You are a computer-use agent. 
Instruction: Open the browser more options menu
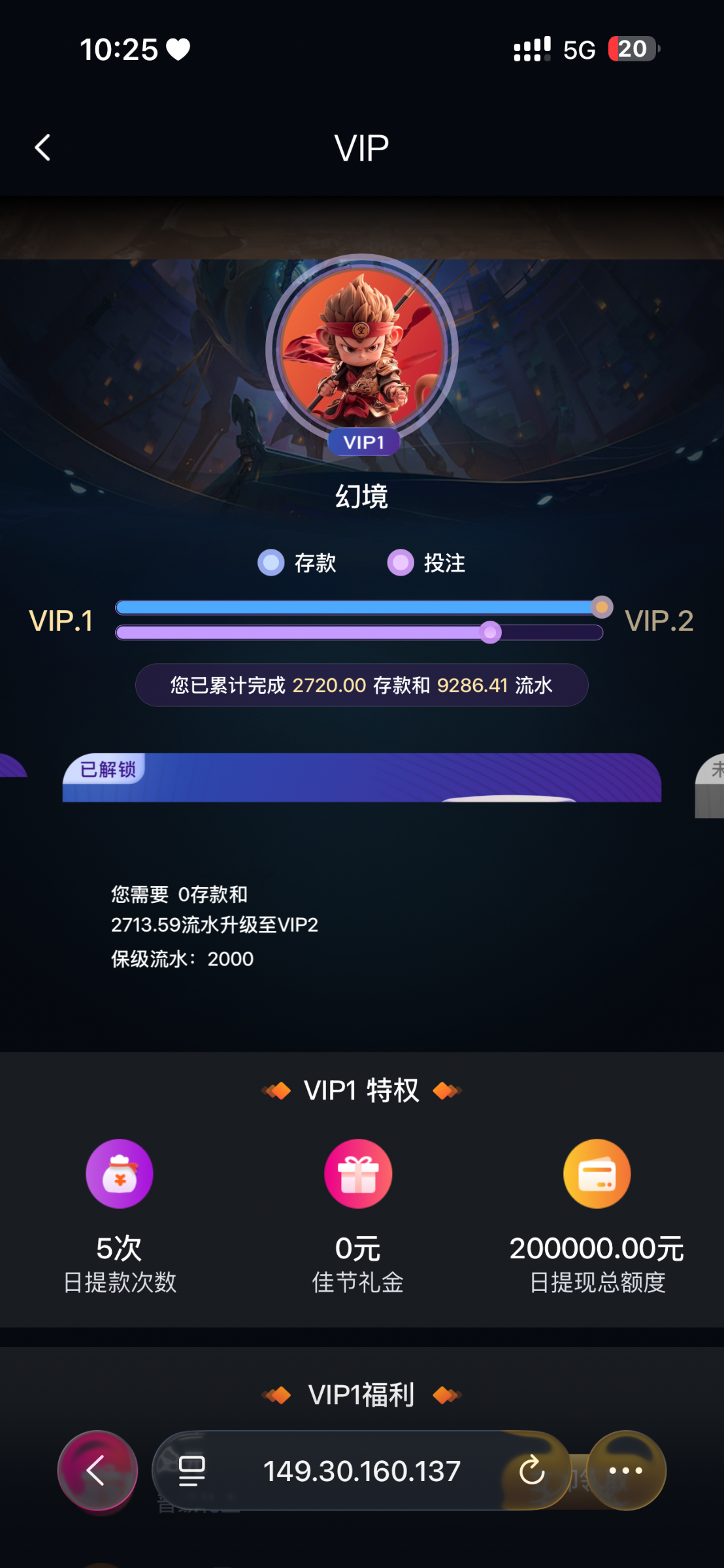pos(625,1471)
